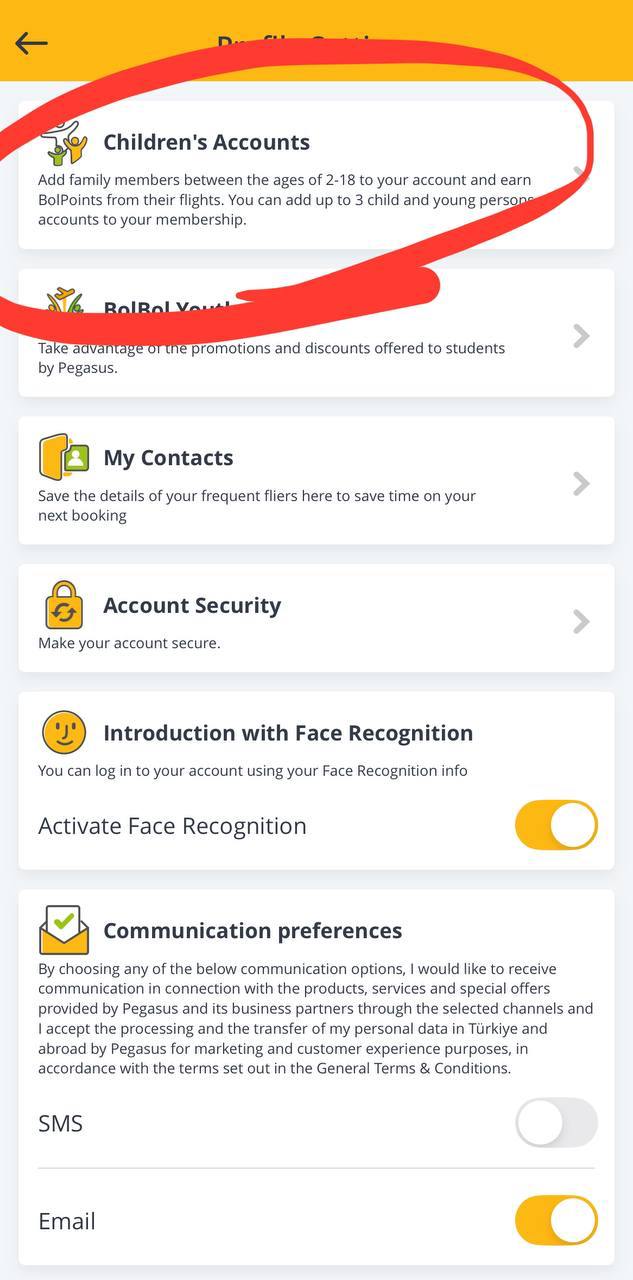Open My Contacts
The height and width of the screenshot is (1280, 633).
coord(315,481)
